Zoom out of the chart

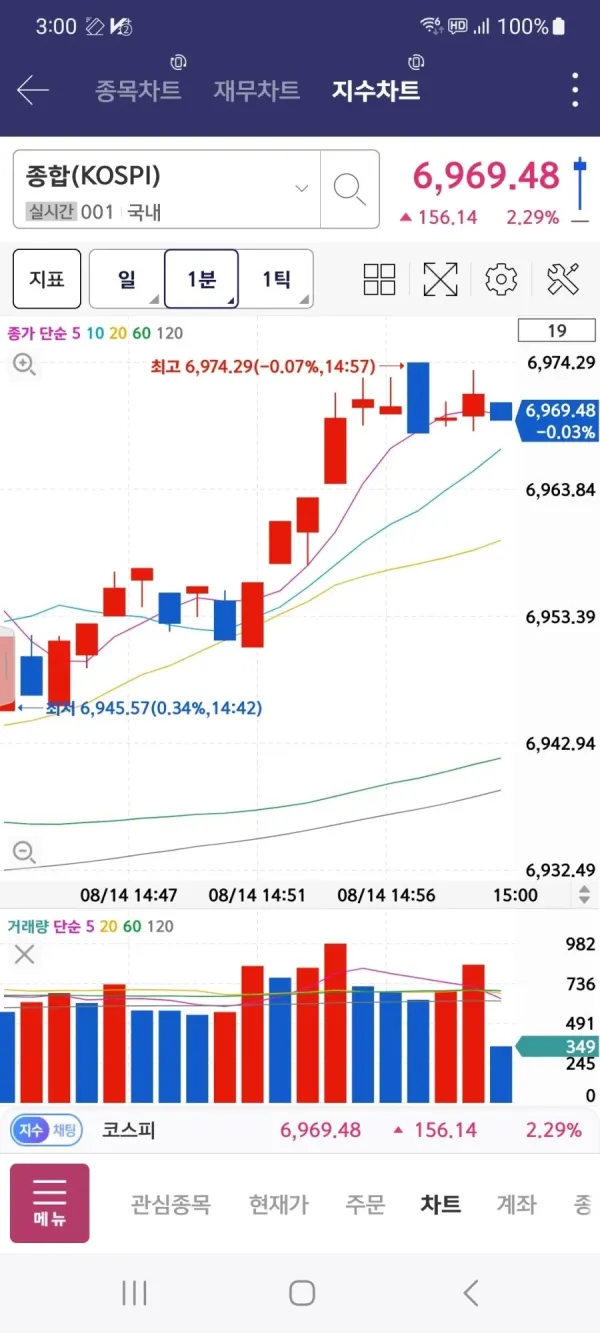click(x=24, y=853)
